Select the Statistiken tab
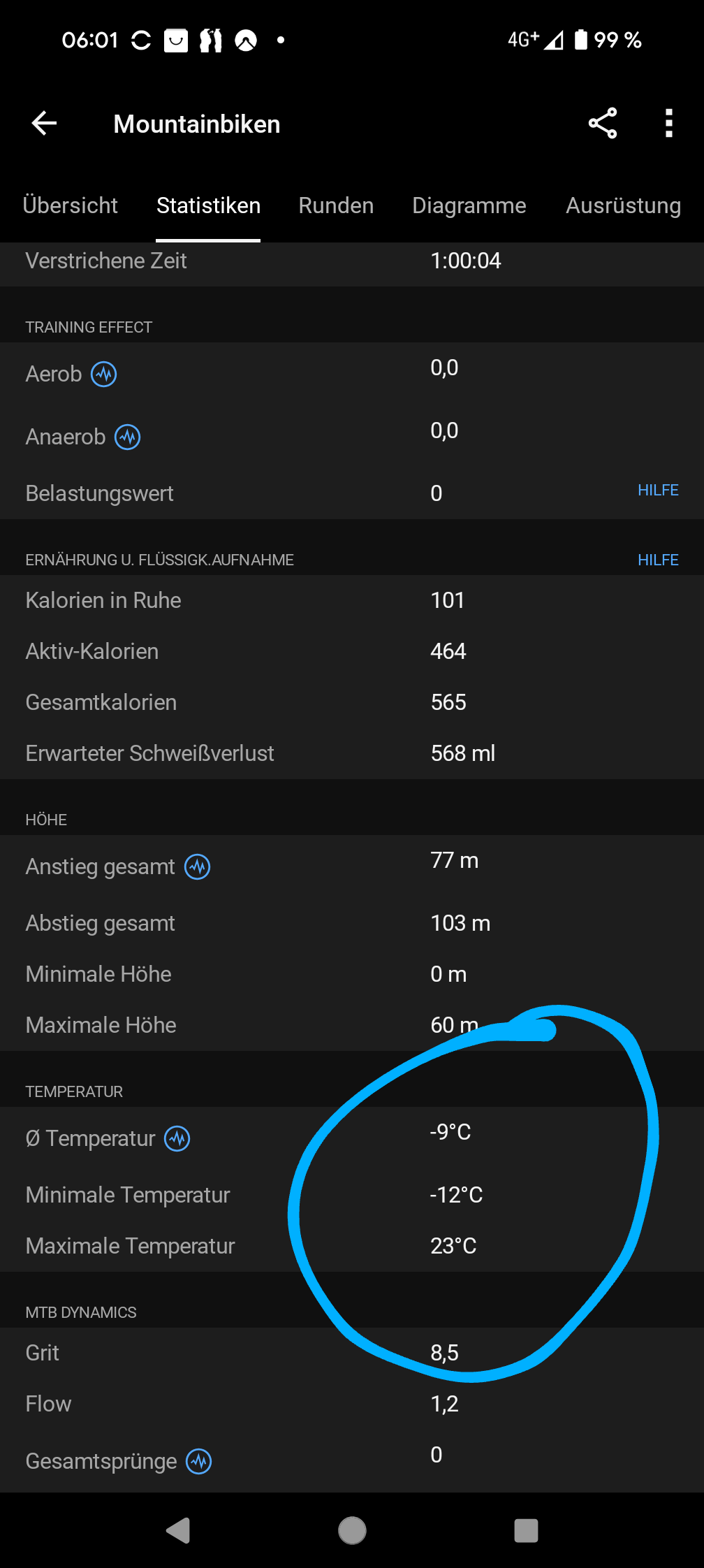Viewport: 704px width, 1568px height. 208,205
